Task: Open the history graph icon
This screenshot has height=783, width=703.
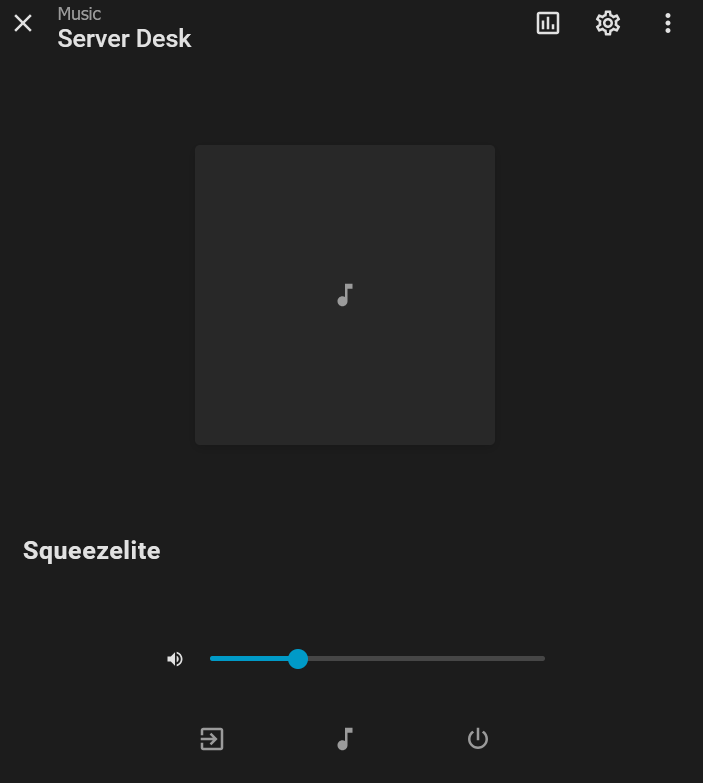Action: pos(548,23)
